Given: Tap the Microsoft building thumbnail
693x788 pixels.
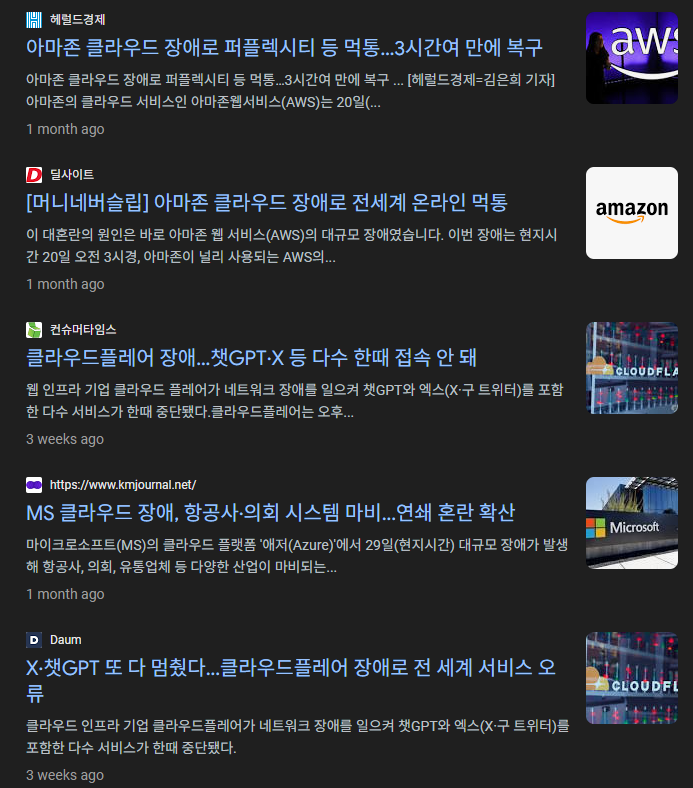Looking at the screenshot, I should pos(631,523).
